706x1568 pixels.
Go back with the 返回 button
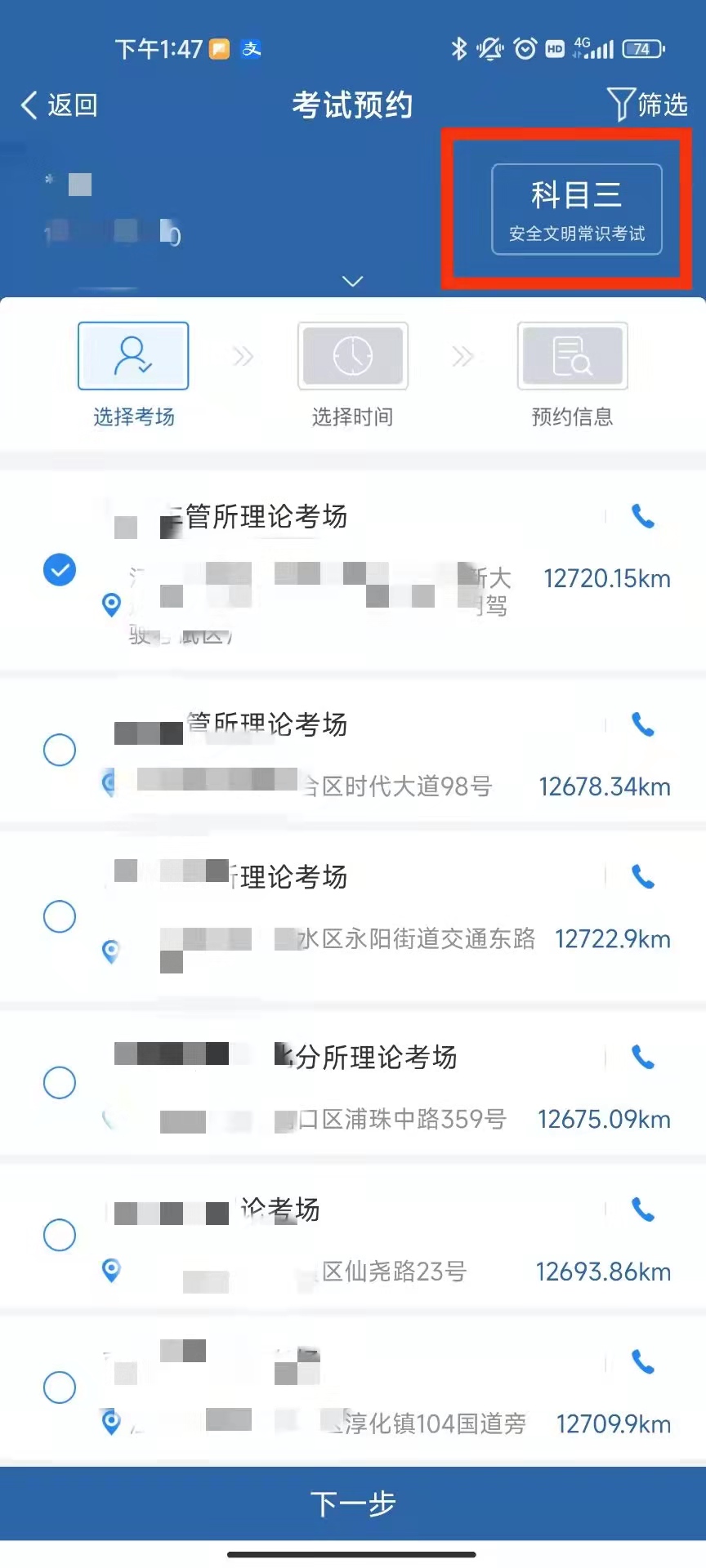point(59,105)
